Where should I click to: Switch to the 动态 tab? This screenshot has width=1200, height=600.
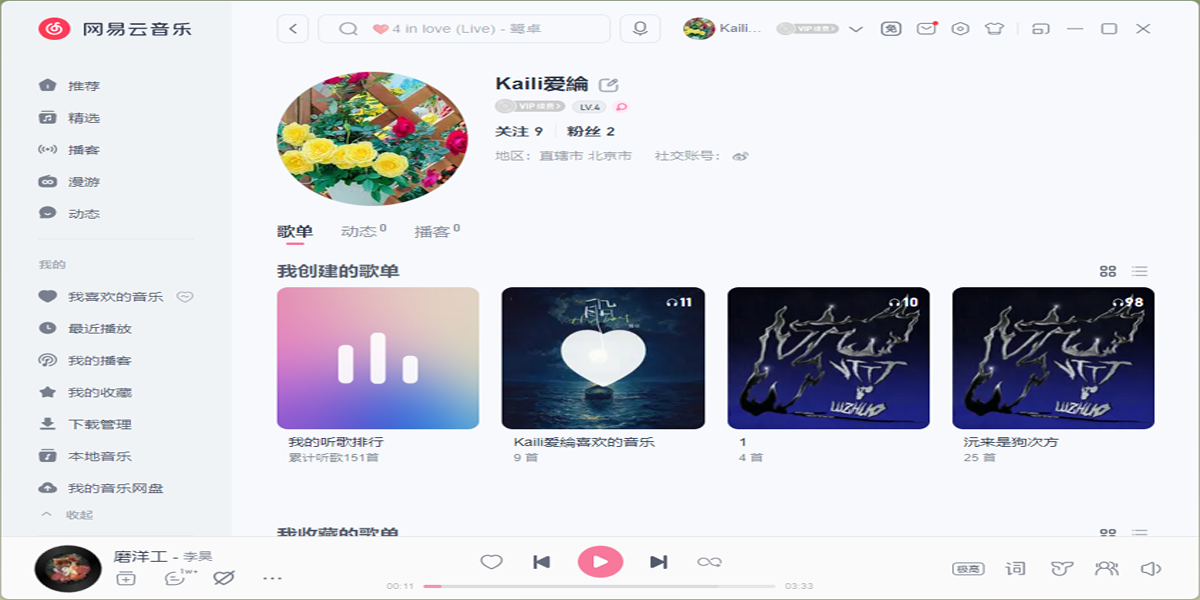click(x=359, y=231)
